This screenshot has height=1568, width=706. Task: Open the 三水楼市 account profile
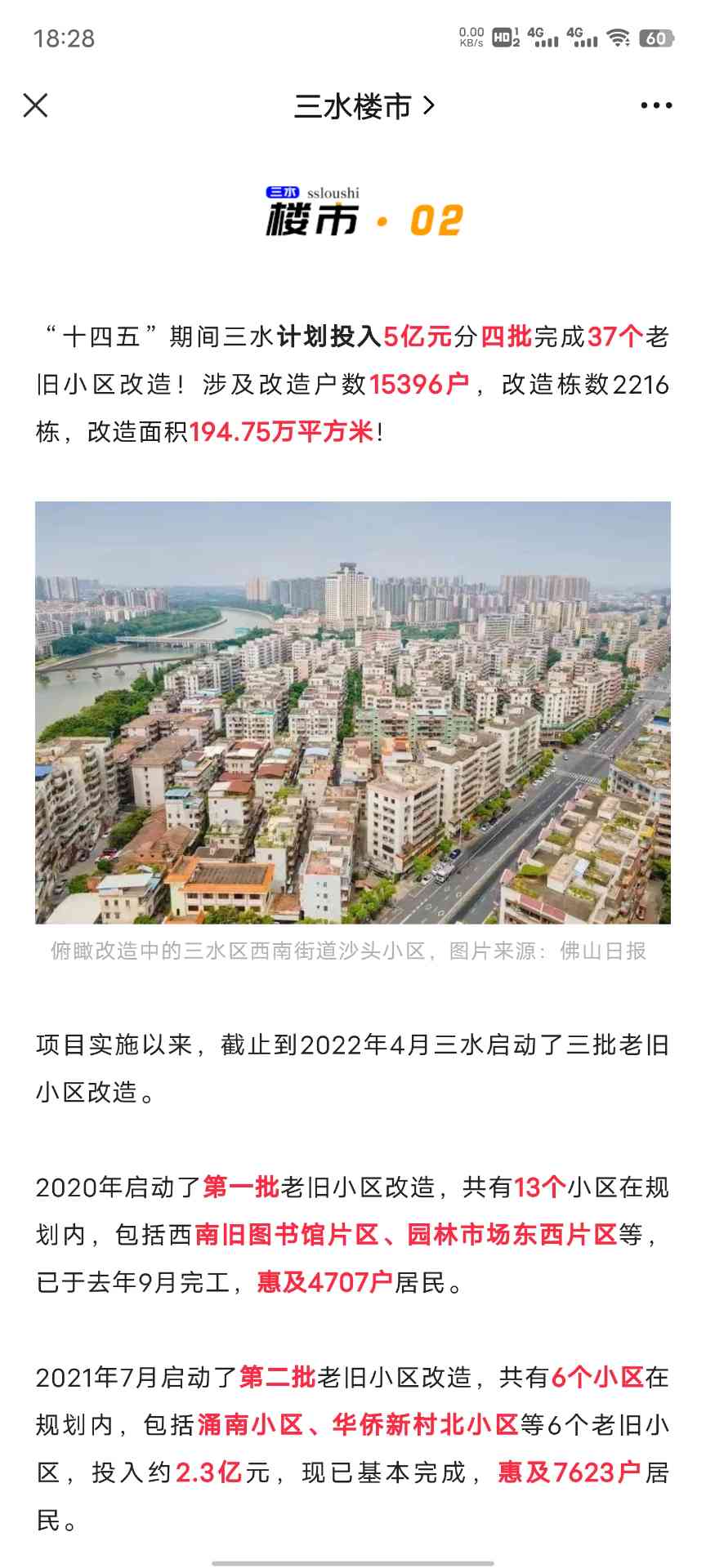(x=364, y=106)
